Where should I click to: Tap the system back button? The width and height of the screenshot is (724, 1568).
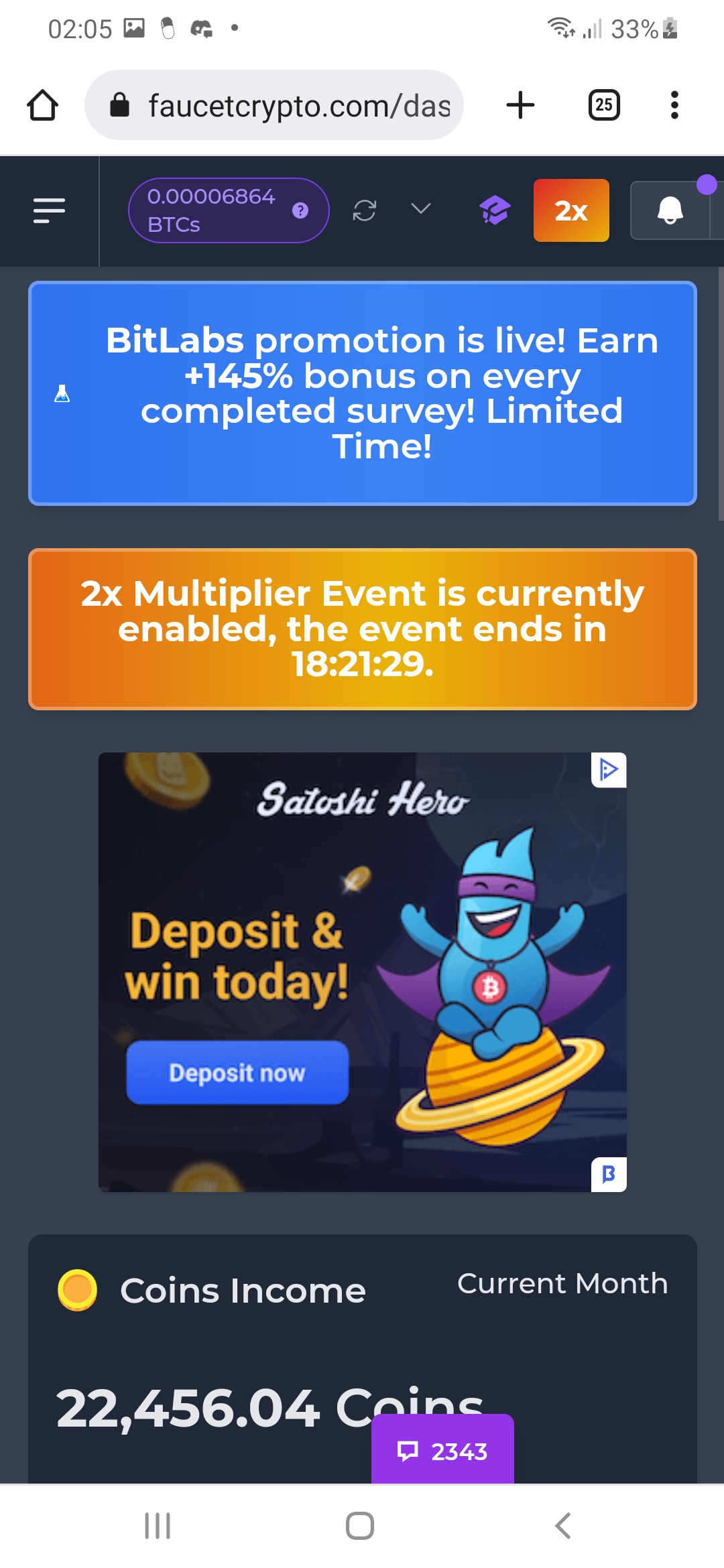coord(563,1526)
